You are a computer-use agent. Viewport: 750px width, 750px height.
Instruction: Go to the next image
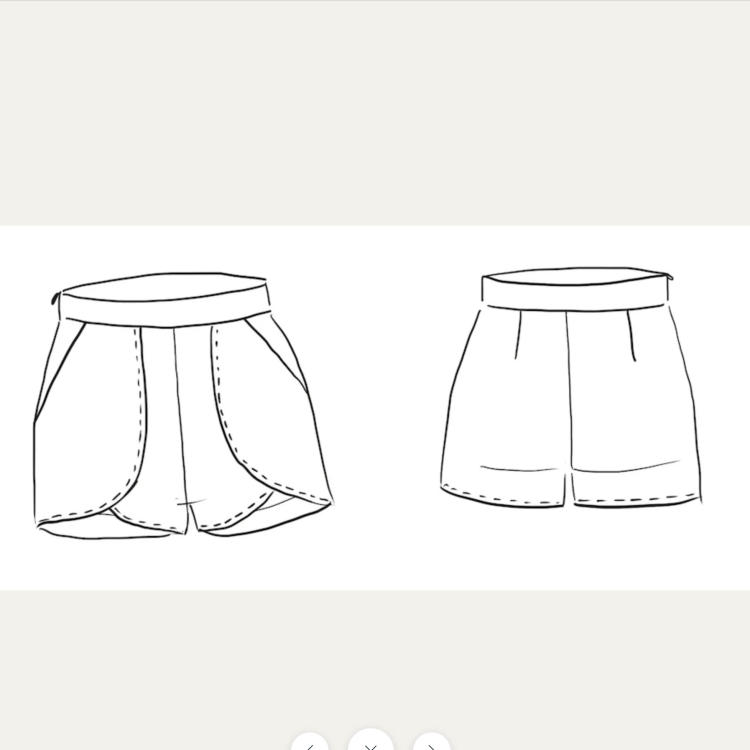[431, 745]
